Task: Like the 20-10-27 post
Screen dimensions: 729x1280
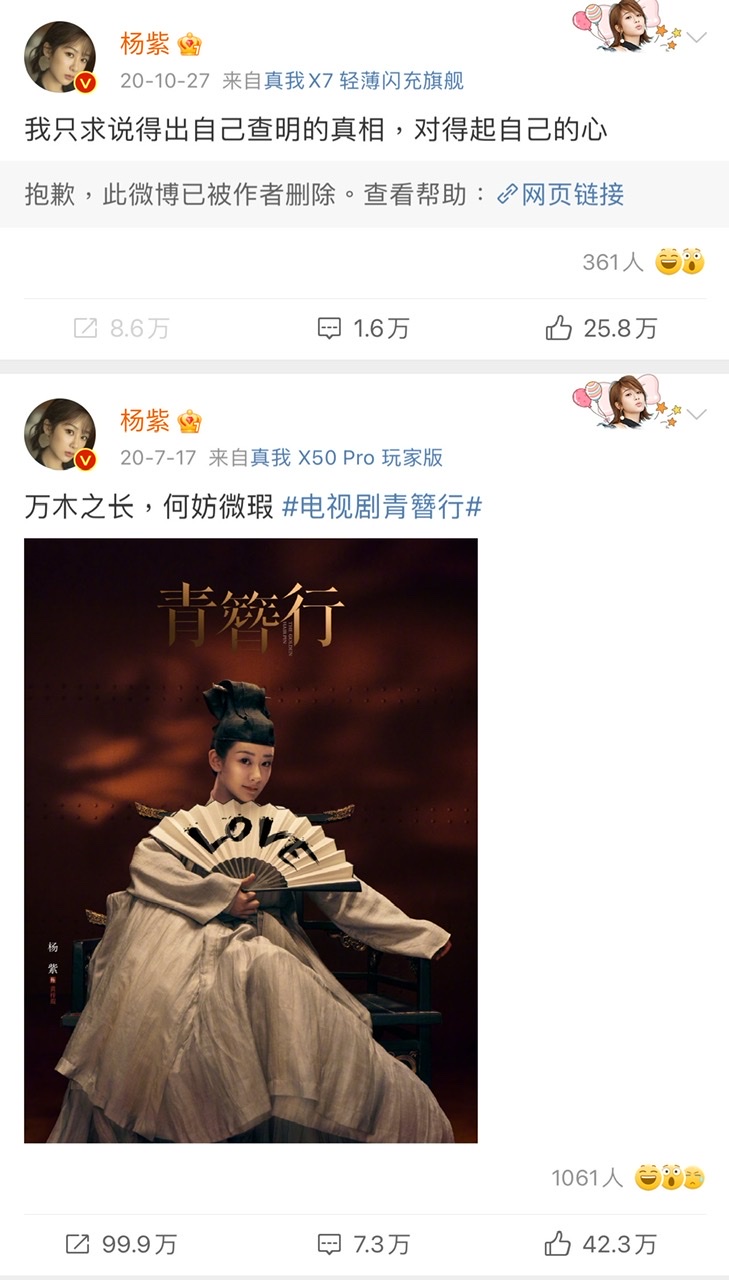Action: click(x=601, y=328)
